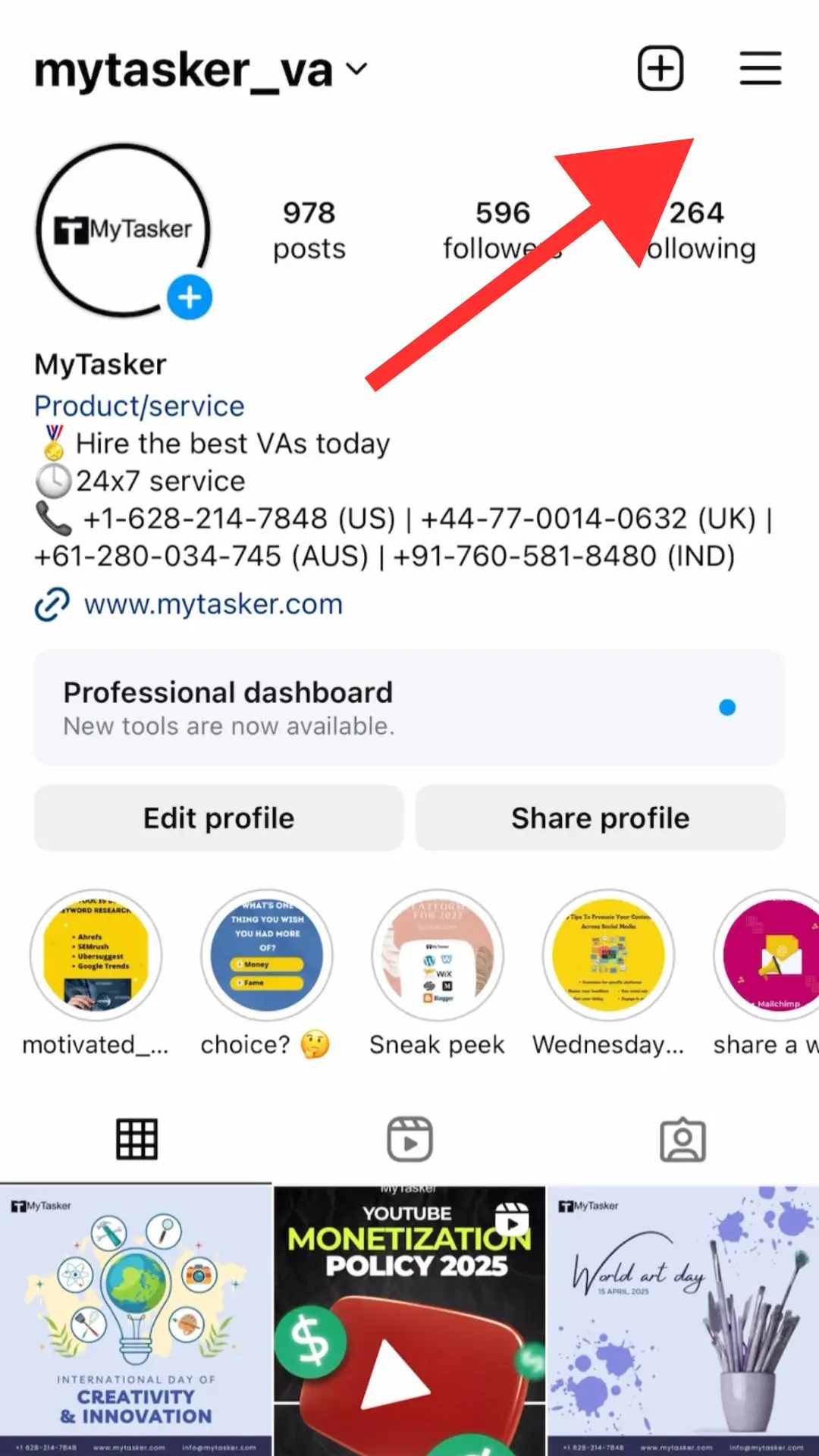Add a story via profile picture plus
The height and width of the screenshot is (1456, 819).
(x=190, y=297)
